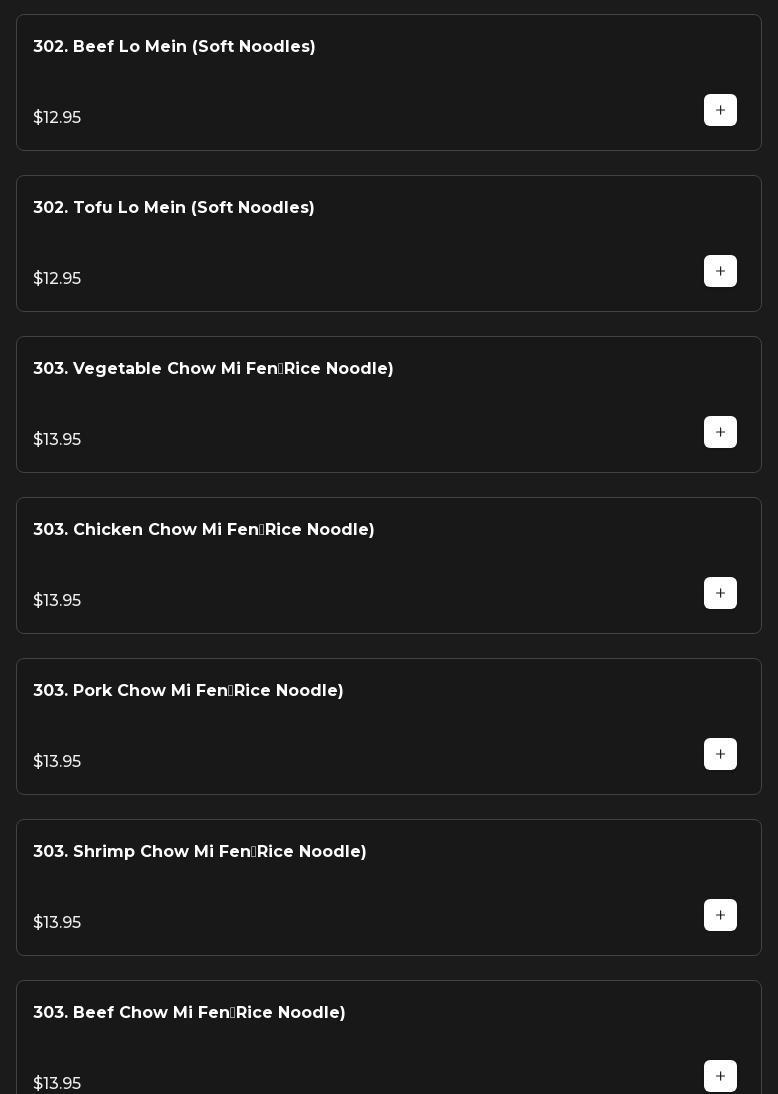The width and height of the screenshot is (778, 1094).
Task: Open 302. Beef Lo Mein item details
Action: point(174,47)
